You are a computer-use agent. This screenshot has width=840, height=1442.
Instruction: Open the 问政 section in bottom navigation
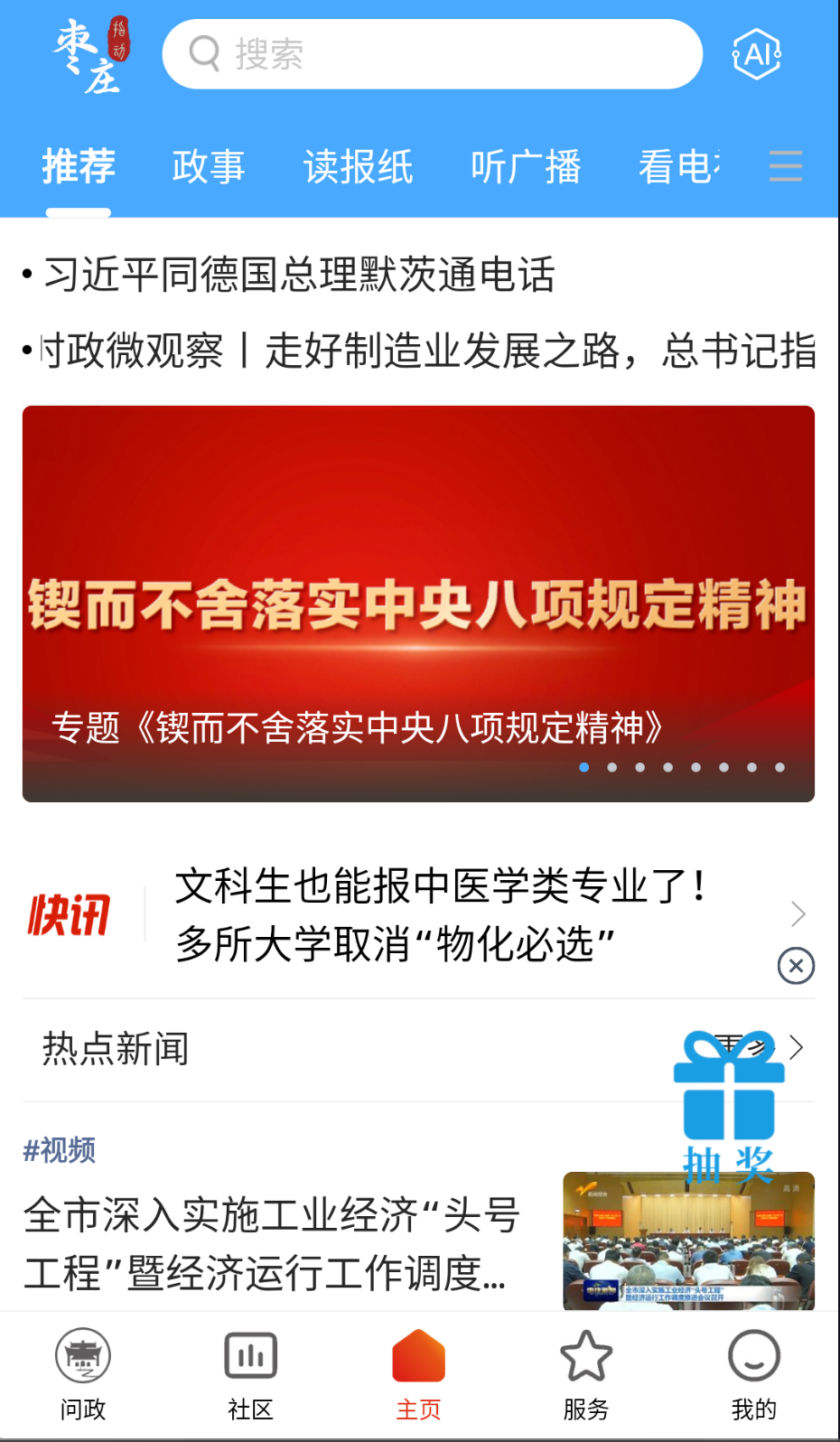coord(82,1372)
